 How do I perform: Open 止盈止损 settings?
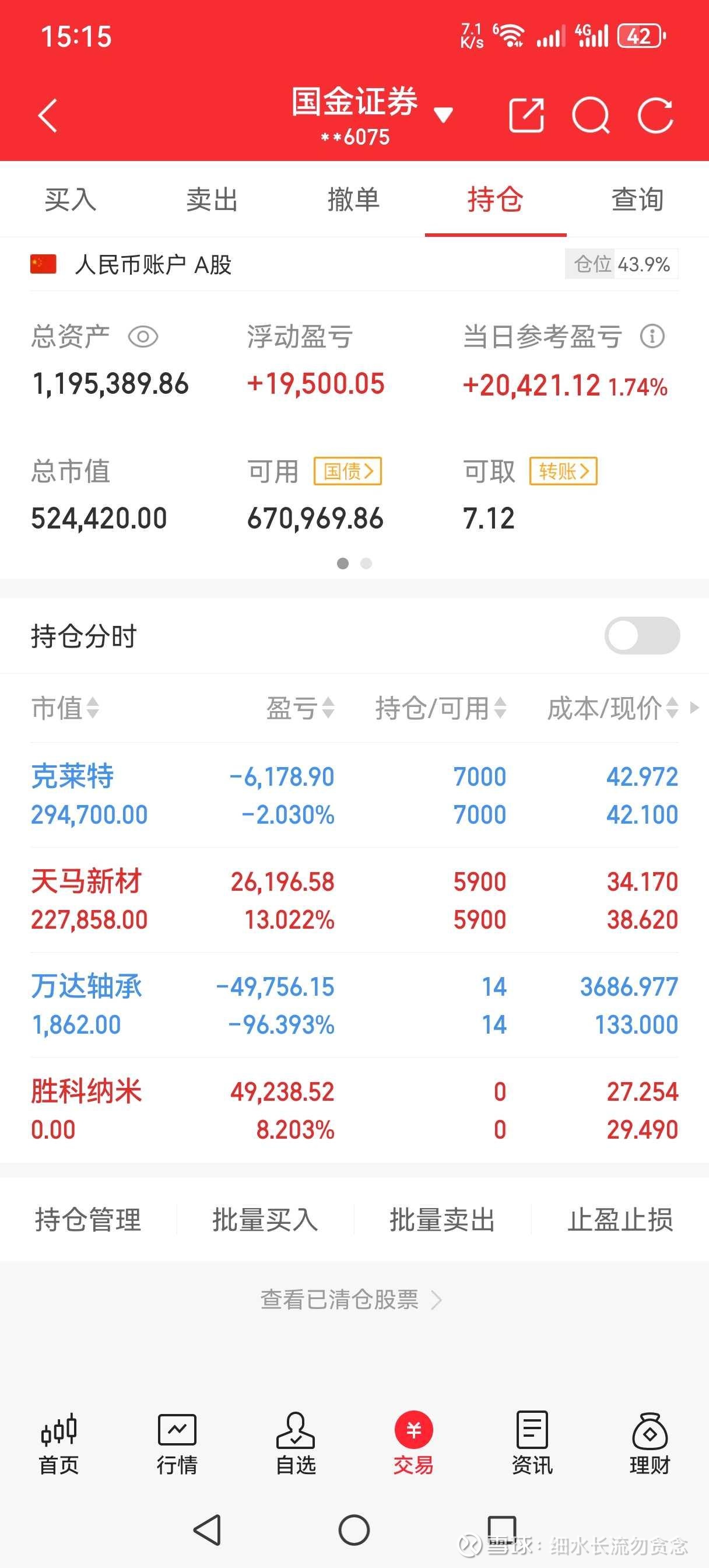point(620,1220)
